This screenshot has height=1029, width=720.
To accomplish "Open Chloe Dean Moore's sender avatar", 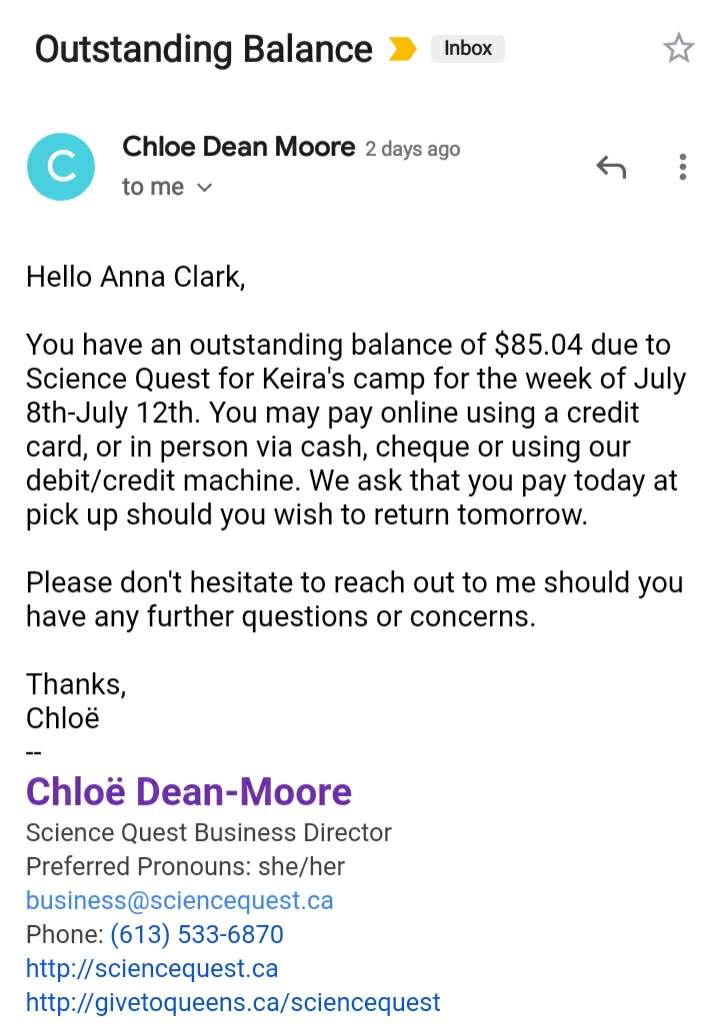I will (62, 167).
